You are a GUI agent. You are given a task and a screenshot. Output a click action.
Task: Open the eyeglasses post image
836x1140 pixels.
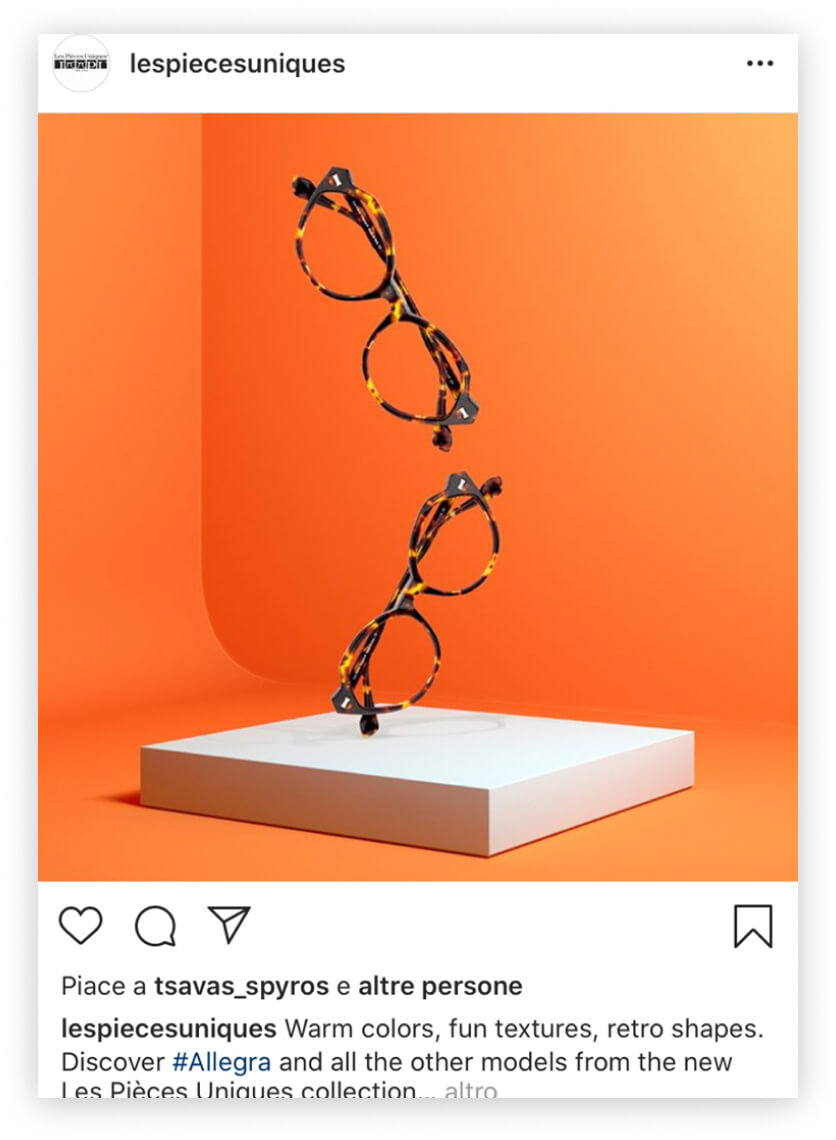coord(418,497)
